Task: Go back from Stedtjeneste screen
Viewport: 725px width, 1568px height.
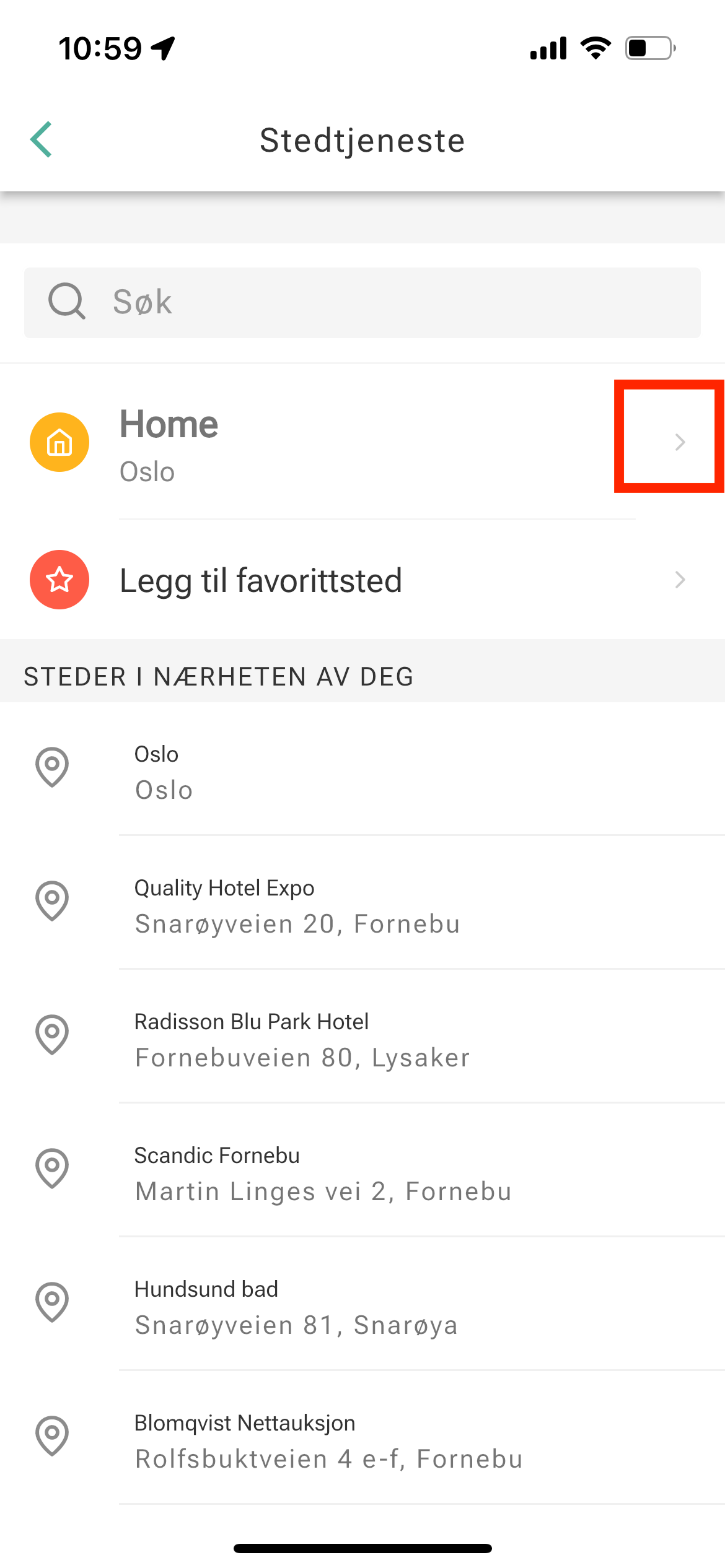Action: pos(41,140)
